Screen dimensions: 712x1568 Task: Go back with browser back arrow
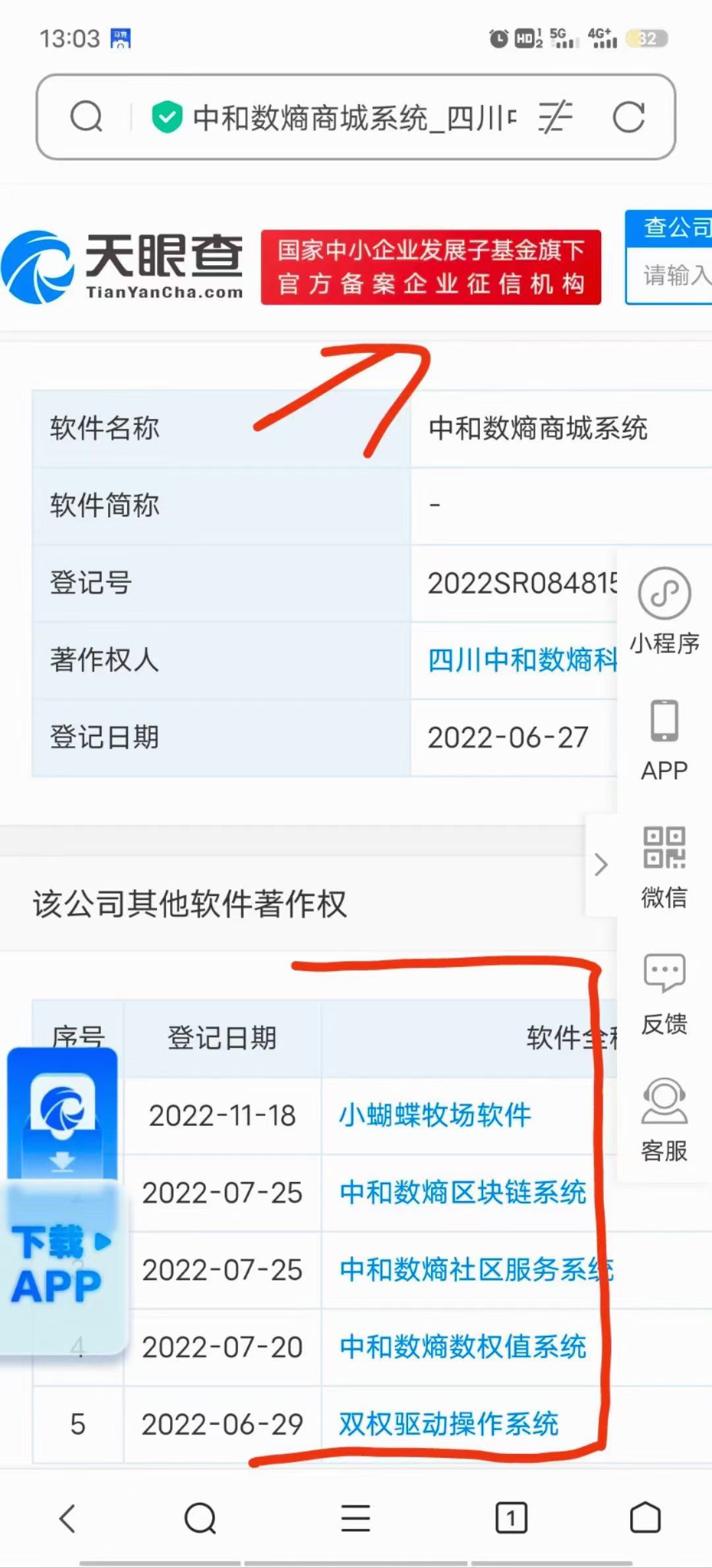tap(68, 1519)
